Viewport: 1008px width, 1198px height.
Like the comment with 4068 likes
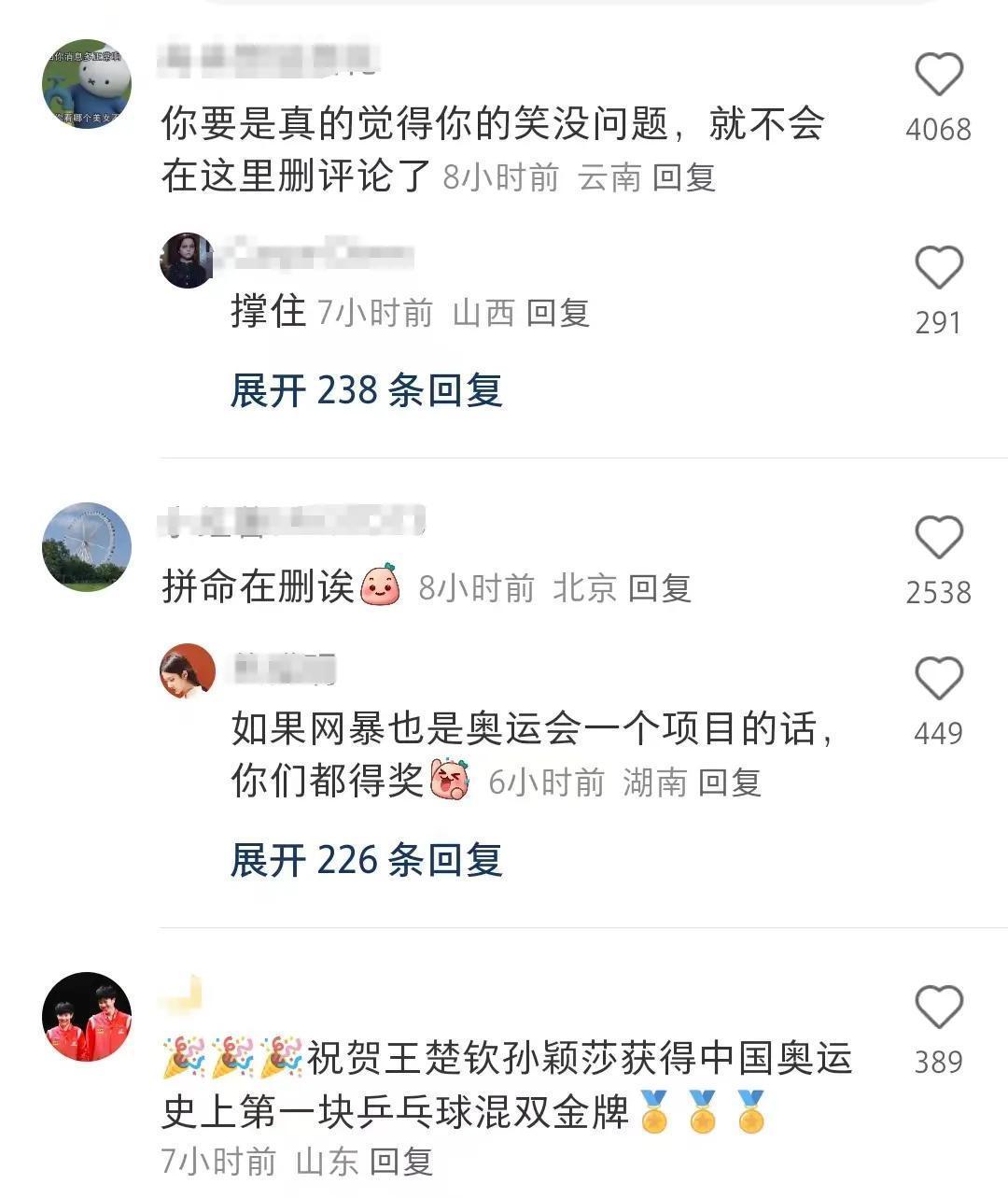pos(938,75)
